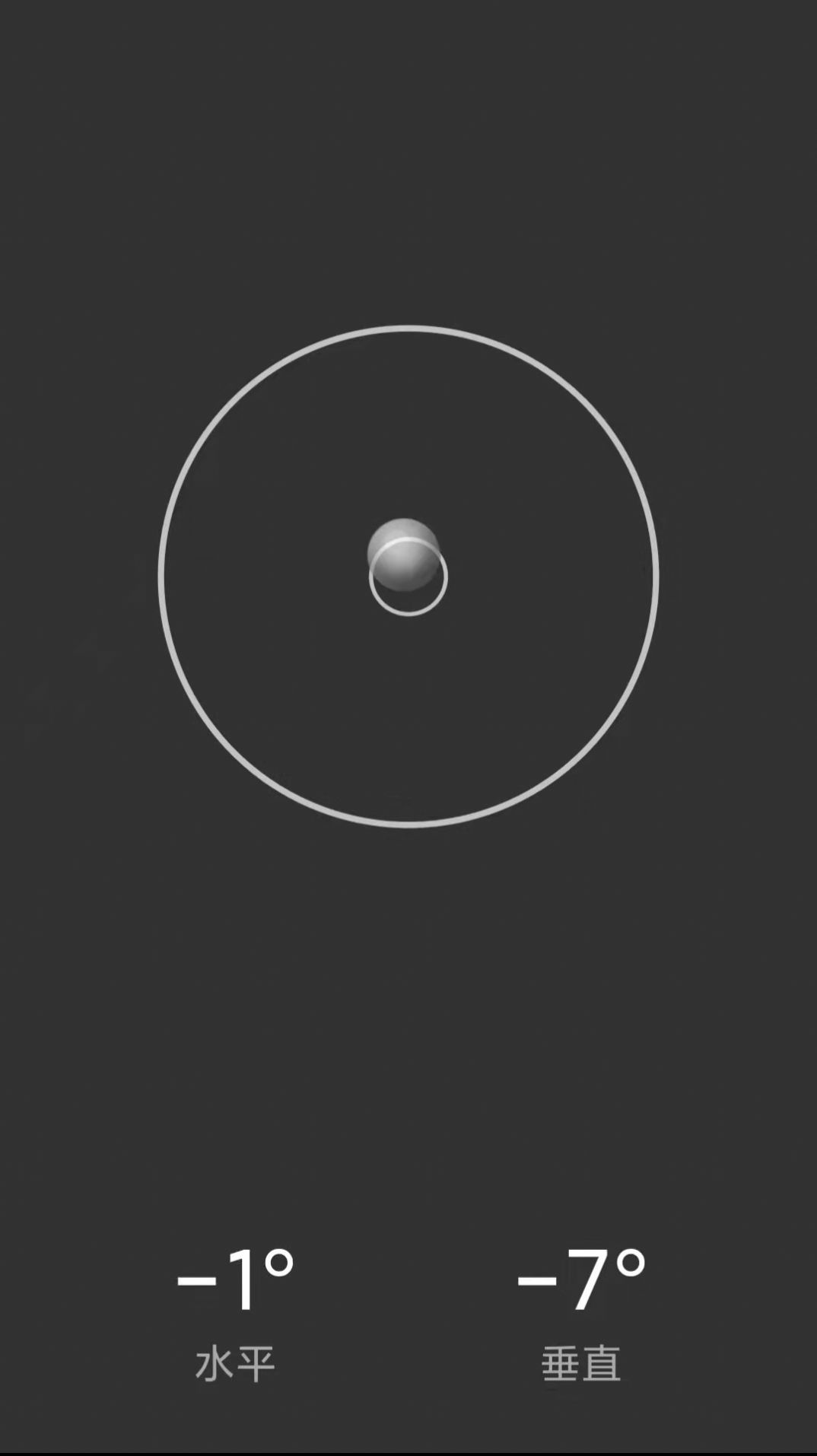
Task: Select the small center target circle
Action: (x=408, y=578)
